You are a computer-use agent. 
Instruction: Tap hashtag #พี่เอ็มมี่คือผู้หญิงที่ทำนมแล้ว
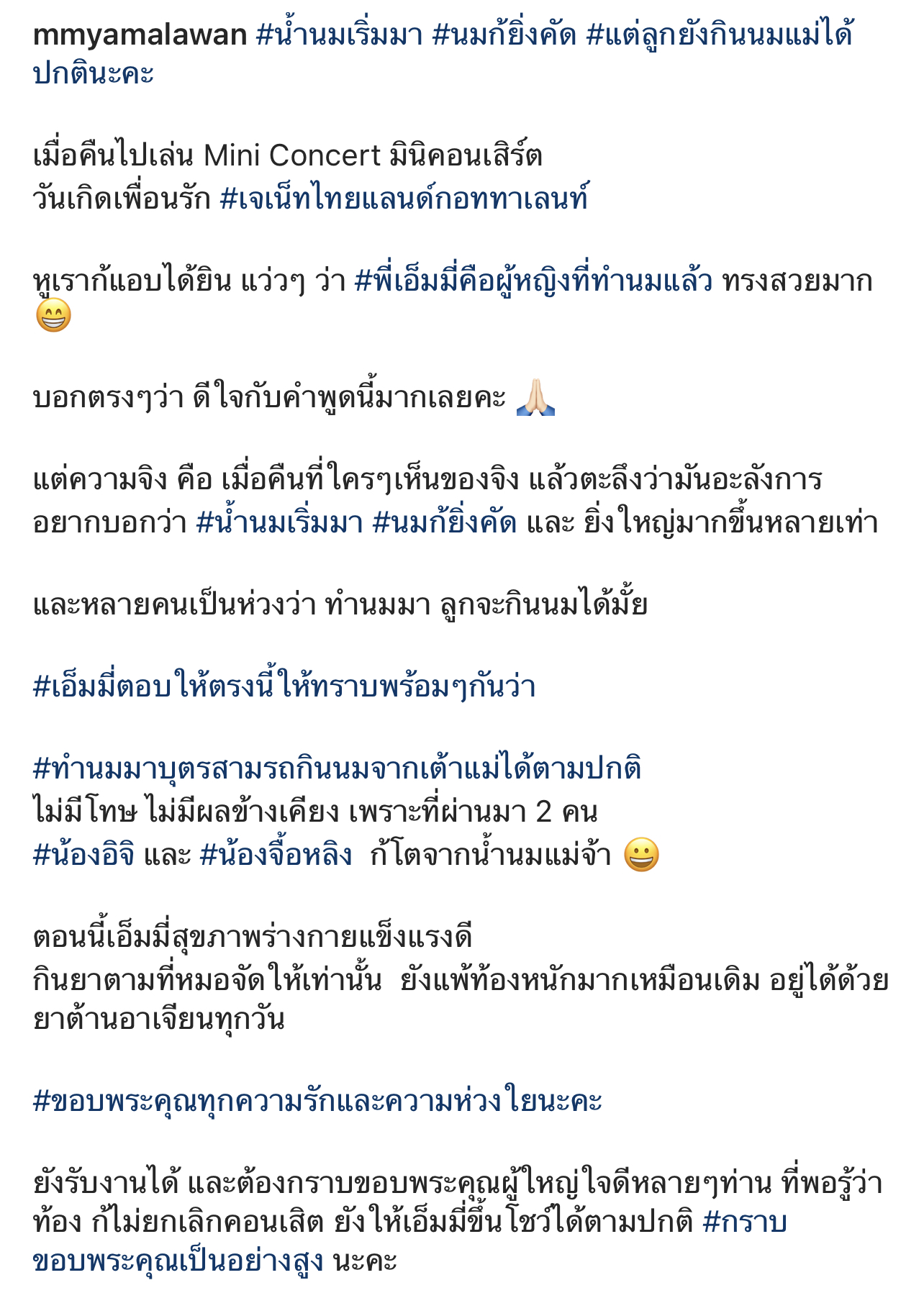(x=533, y=281)
